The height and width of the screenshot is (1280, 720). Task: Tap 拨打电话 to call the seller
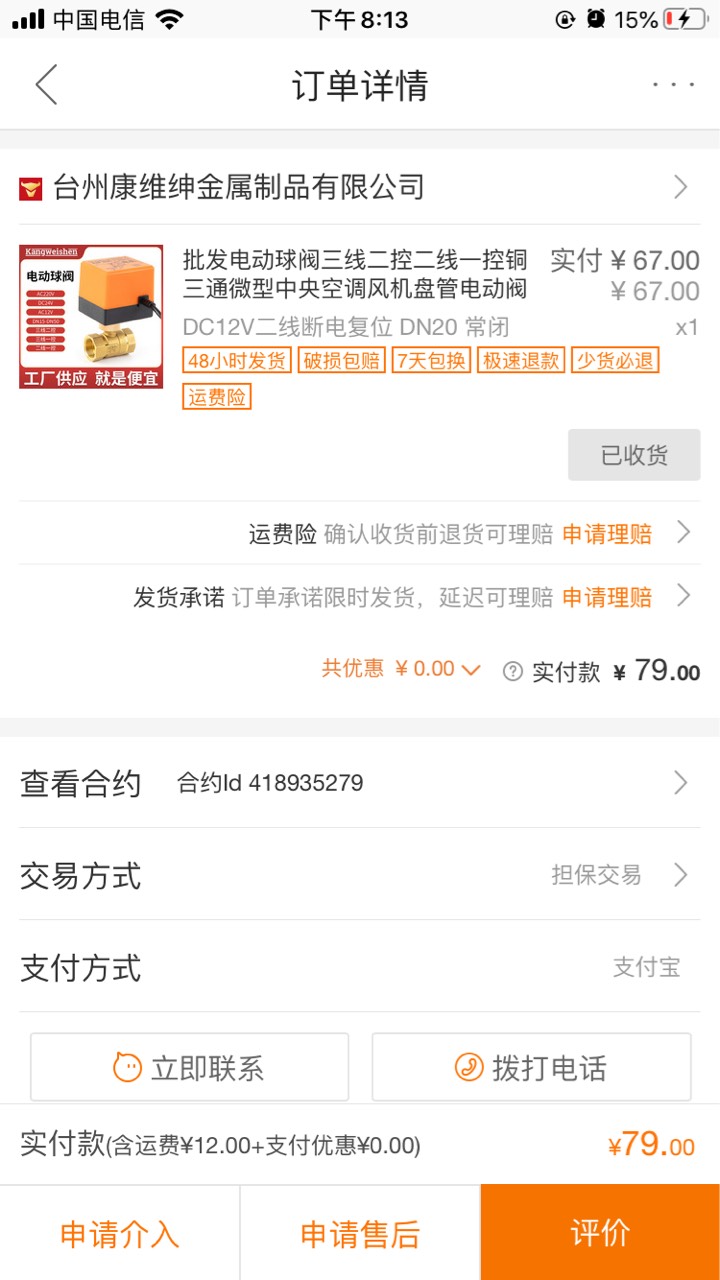531,1067
